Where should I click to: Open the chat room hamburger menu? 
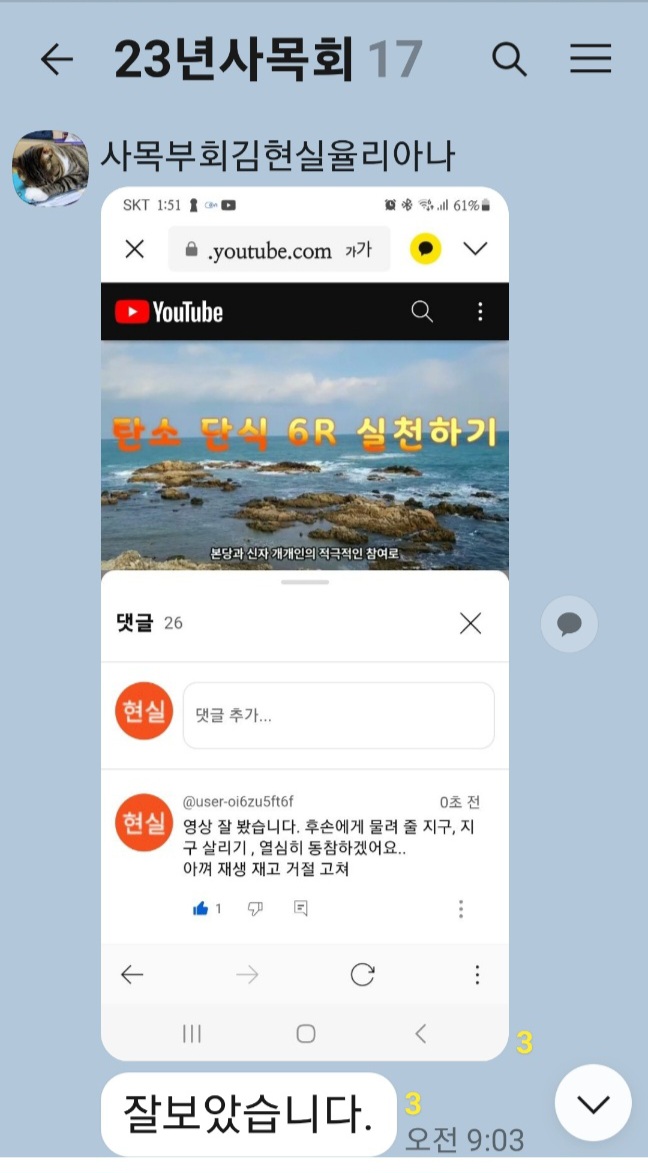tap(591, 60)
